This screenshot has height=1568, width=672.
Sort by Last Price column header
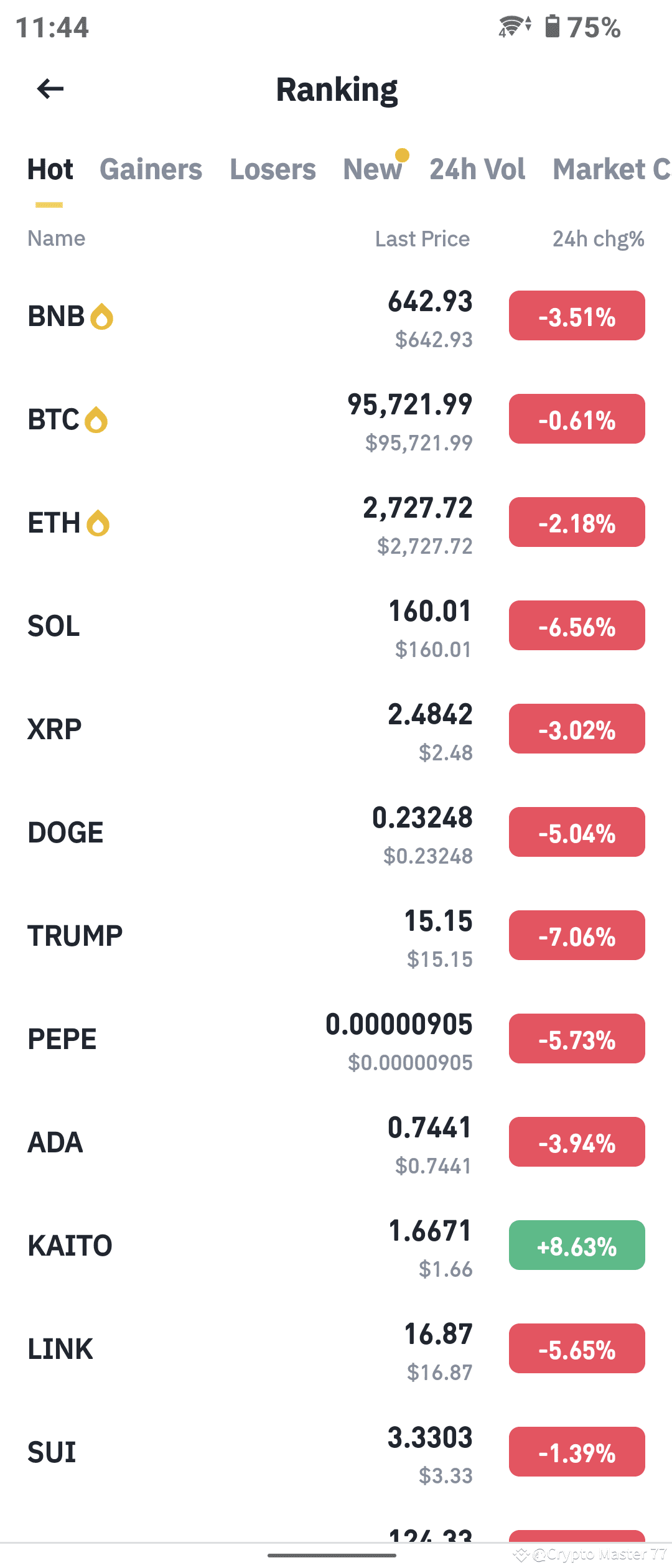pos(422,238)
